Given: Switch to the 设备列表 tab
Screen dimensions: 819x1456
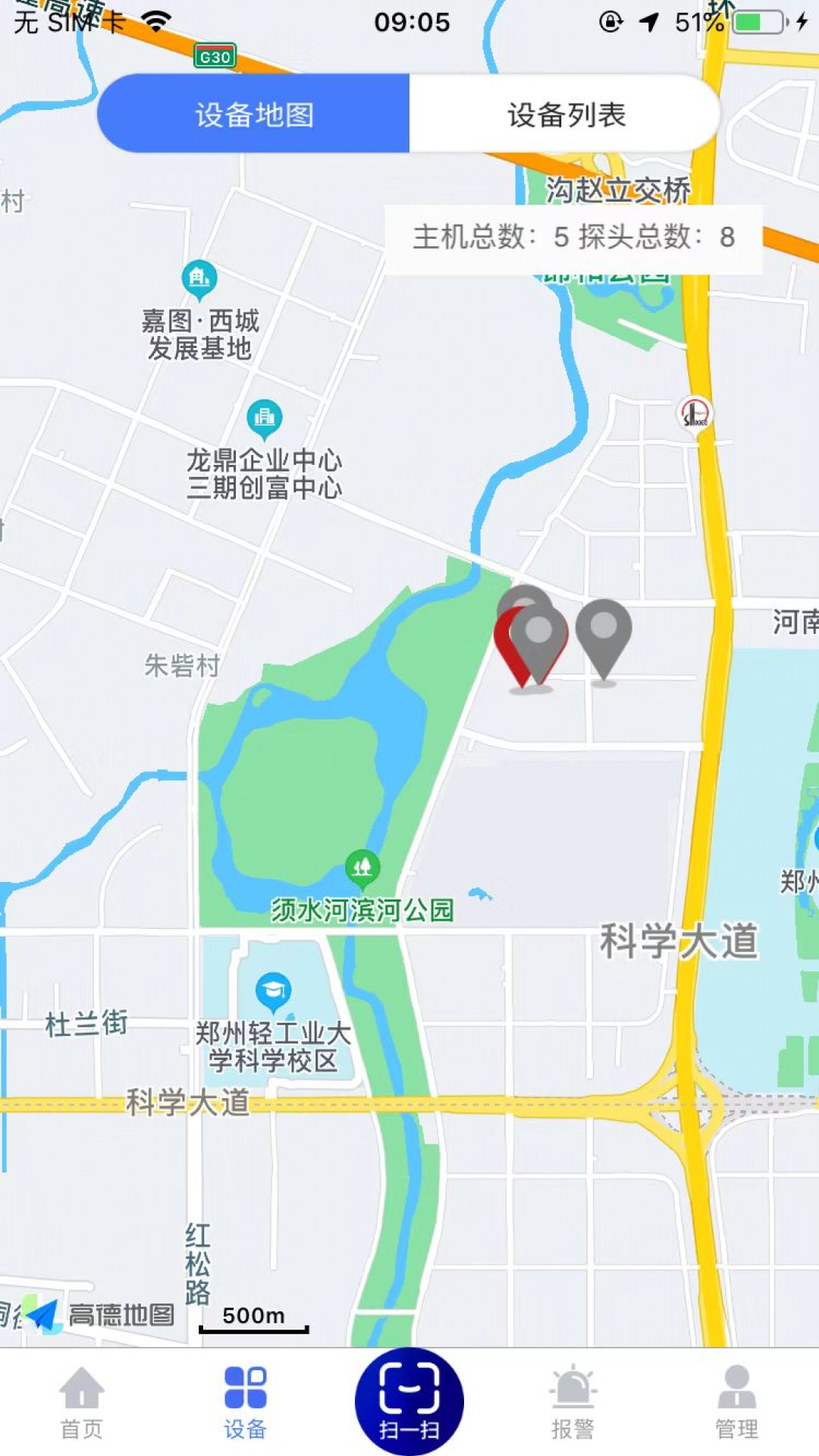Looking at the screenshot, I should pyautogui.click(x=565, y=112).
